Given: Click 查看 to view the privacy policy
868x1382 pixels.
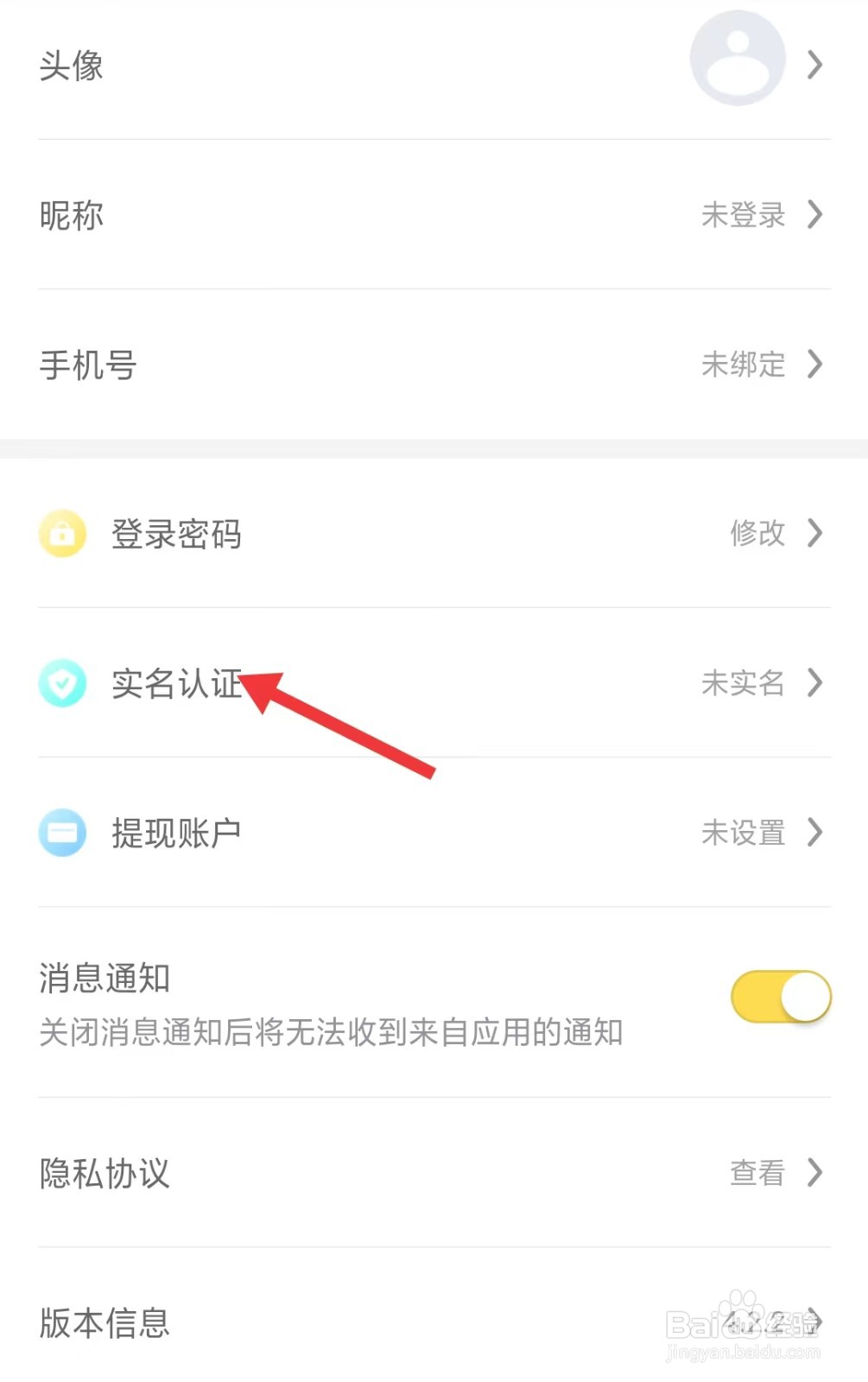Looking at the screenshot, I should [755, 1173].
